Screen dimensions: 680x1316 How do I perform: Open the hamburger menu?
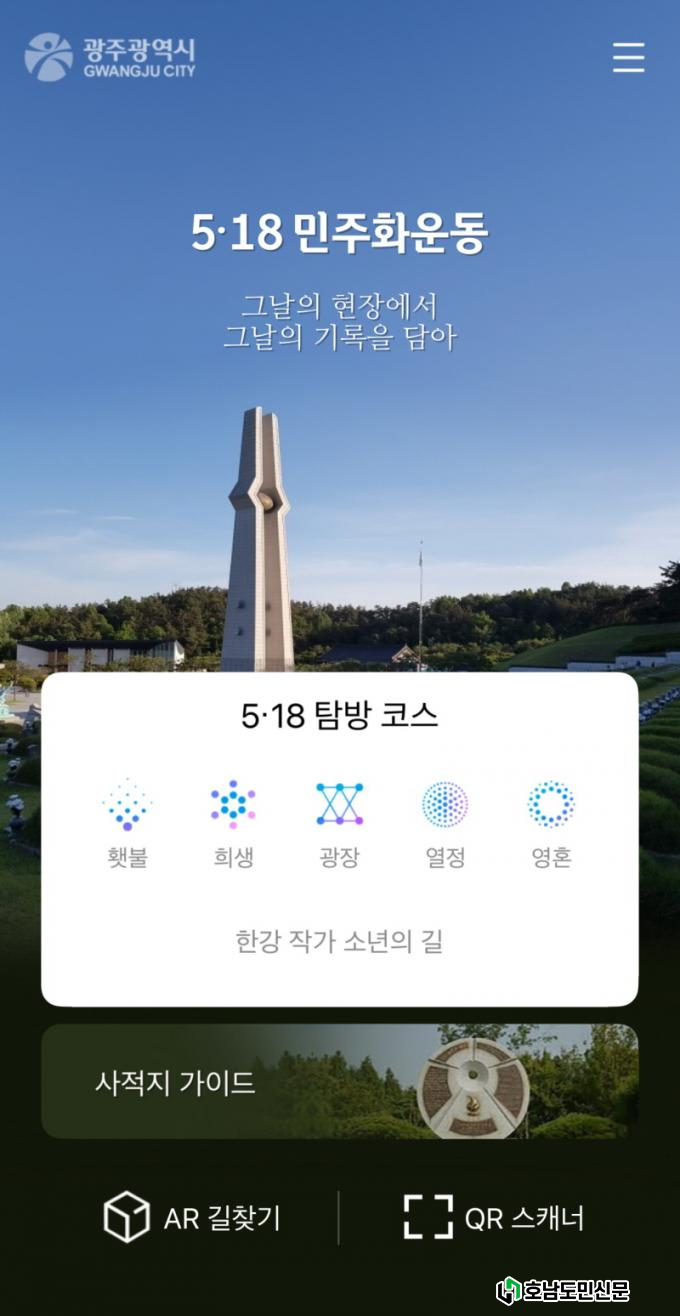click(628, 57)
